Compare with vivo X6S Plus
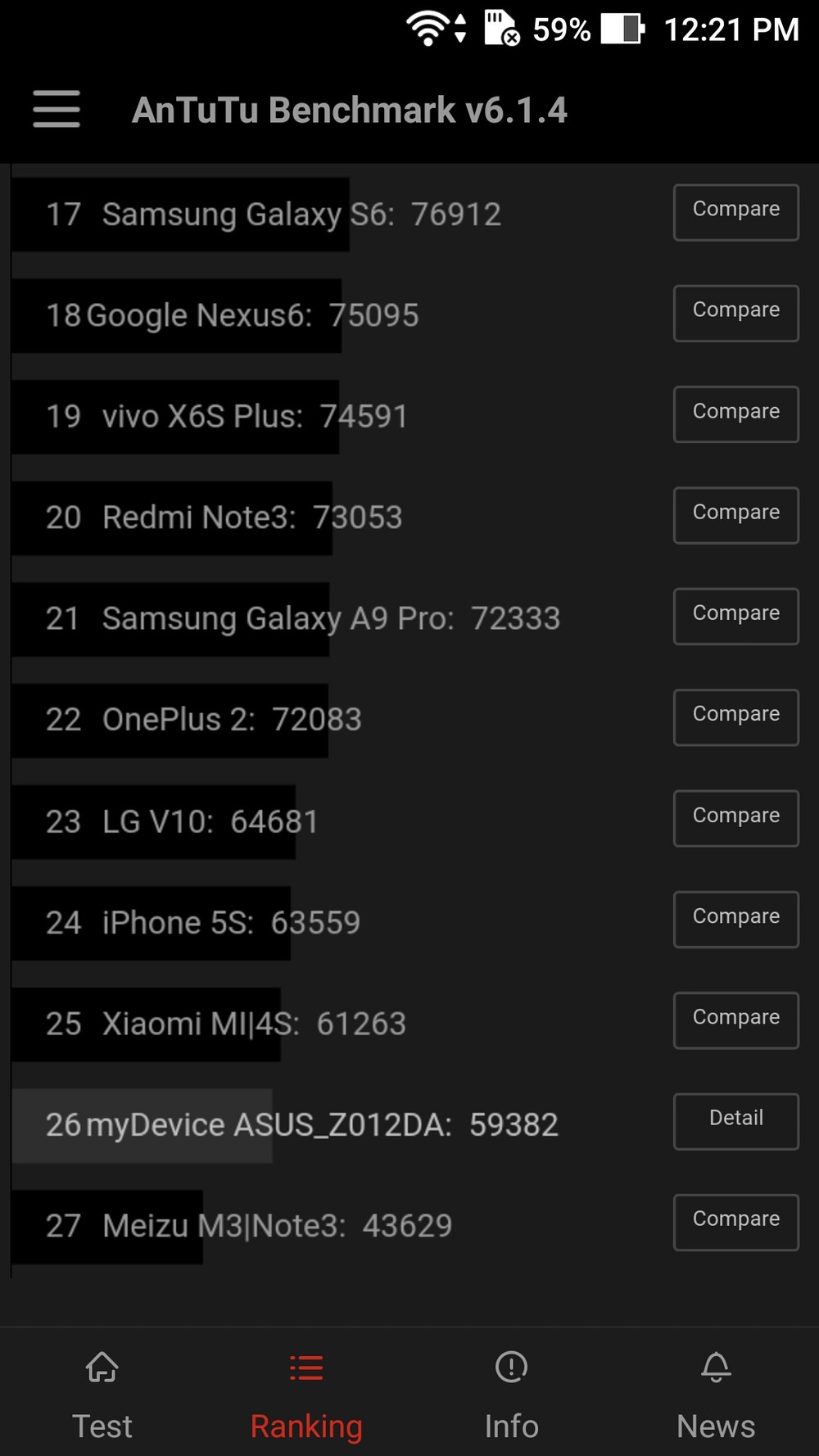The width and height of the screenshot is (819, 1456). (735, 414)
